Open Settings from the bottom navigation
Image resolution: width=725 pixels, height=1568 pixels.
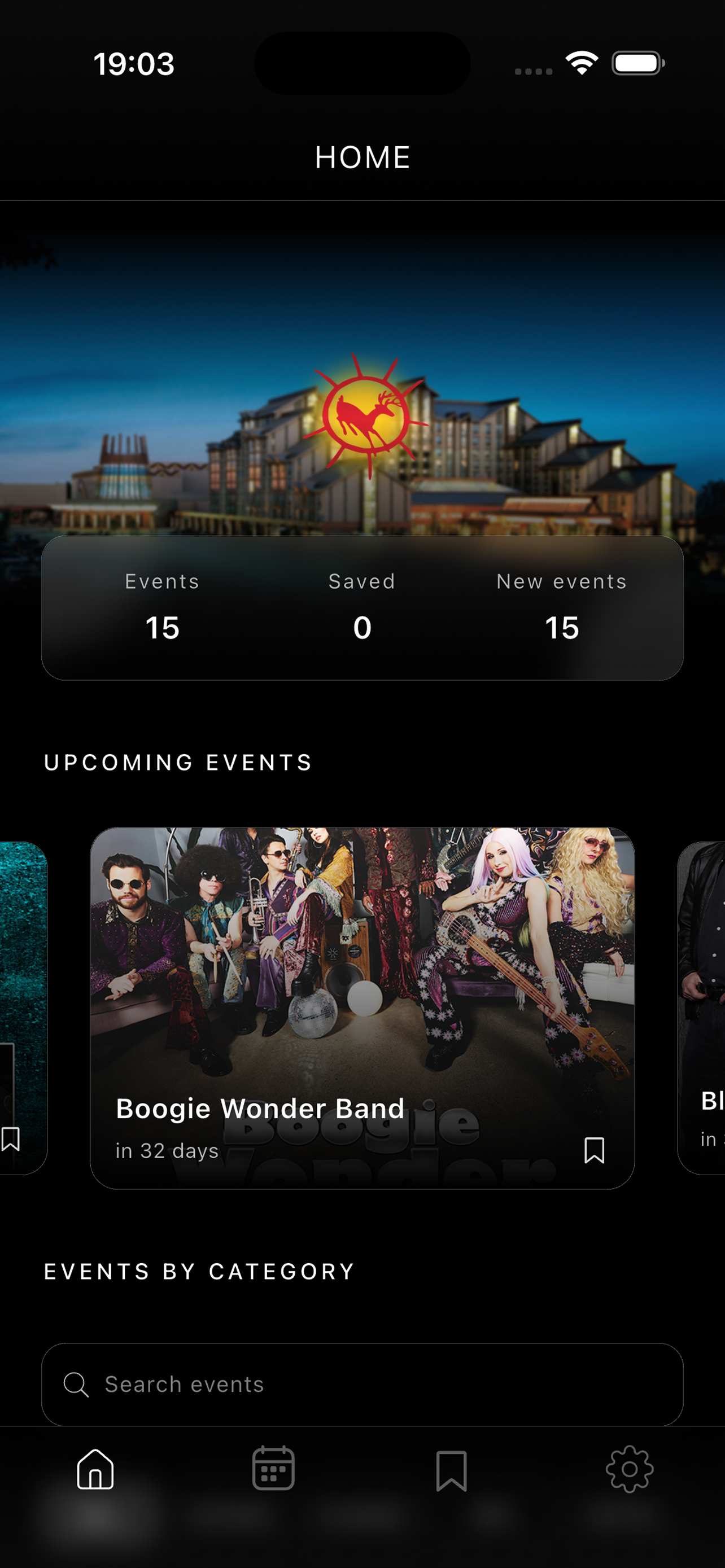pyautogui.click(x=630, y=1469)
